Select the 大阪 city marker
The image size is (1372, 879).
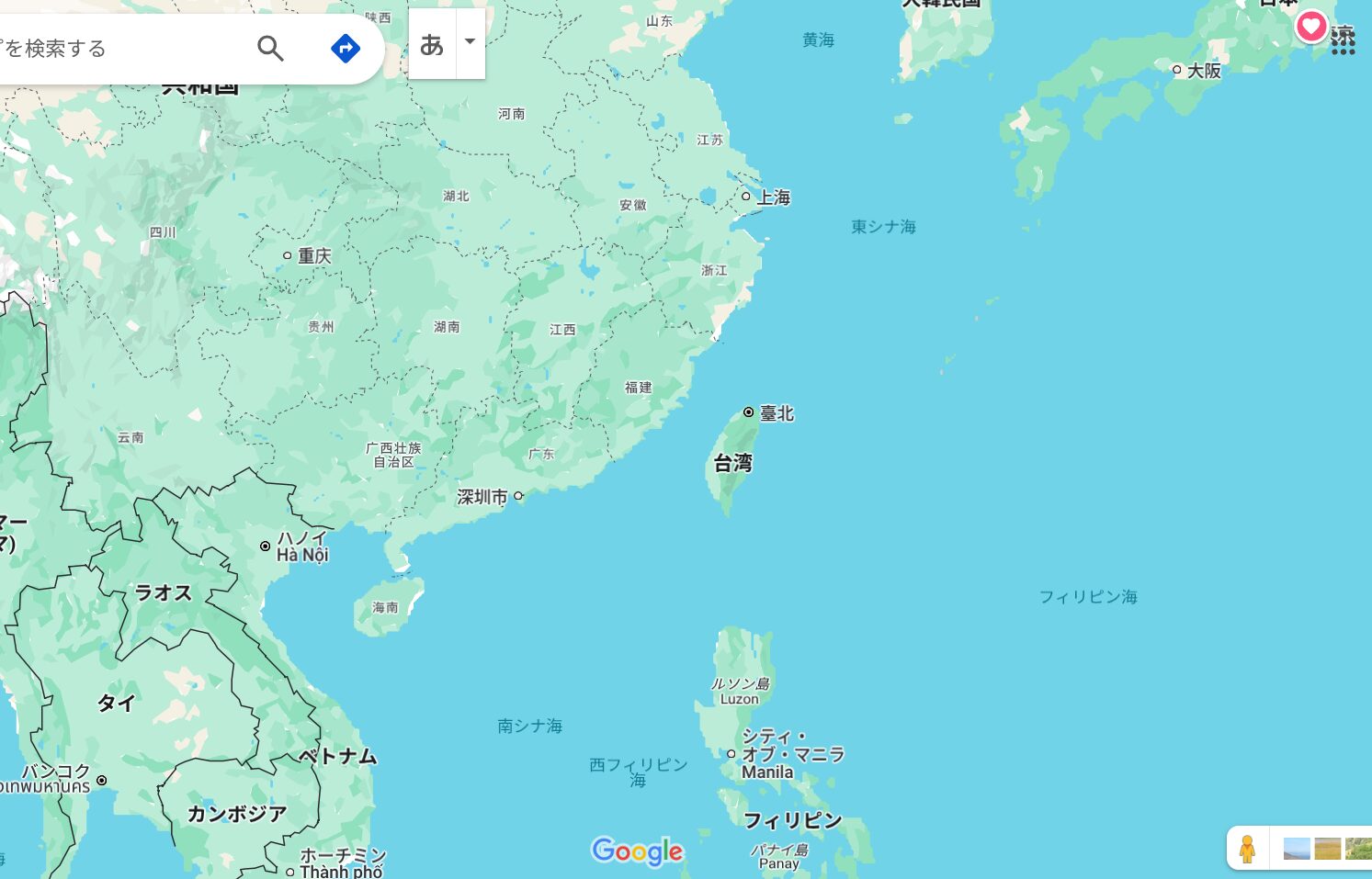click(1177, 70)
